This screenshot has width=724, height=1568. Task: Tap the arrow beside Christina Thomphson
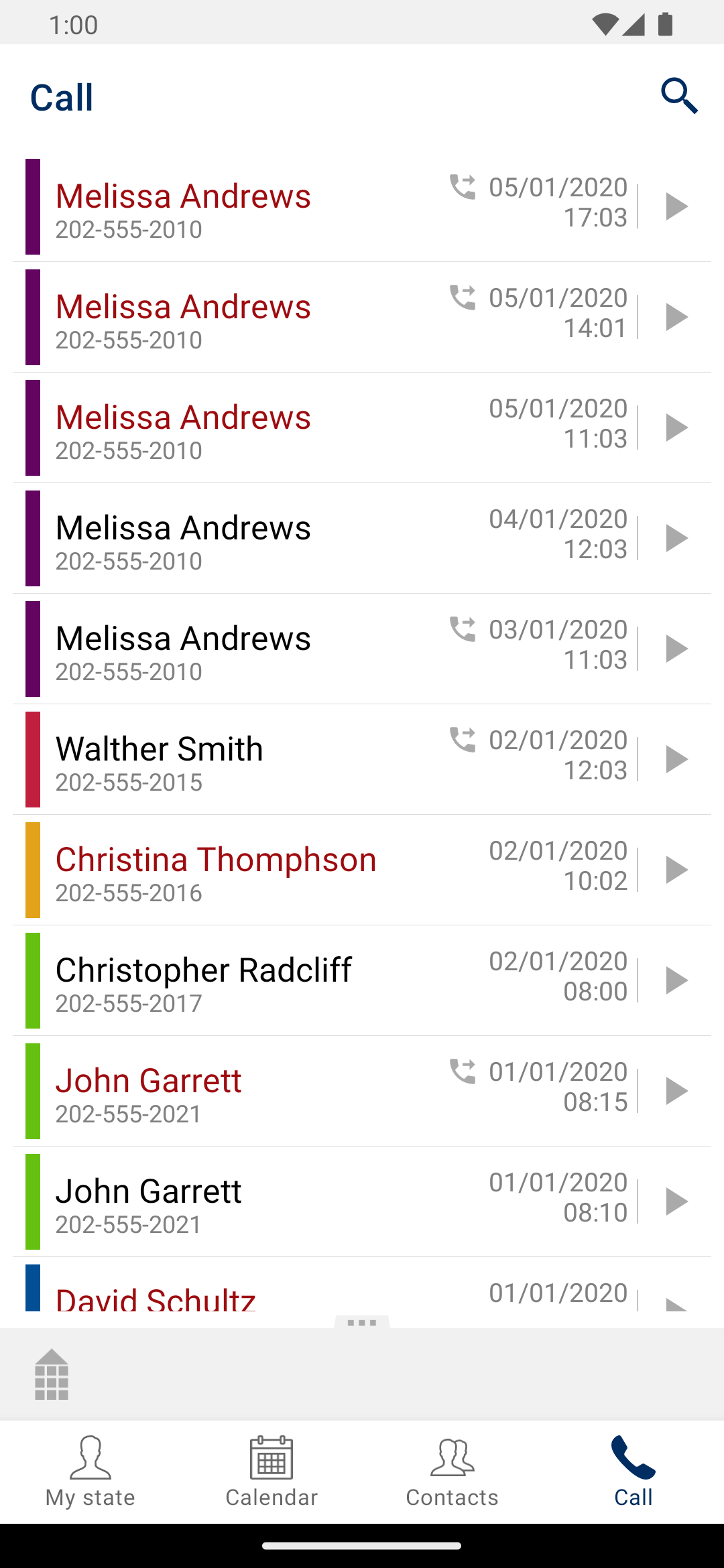676,870
